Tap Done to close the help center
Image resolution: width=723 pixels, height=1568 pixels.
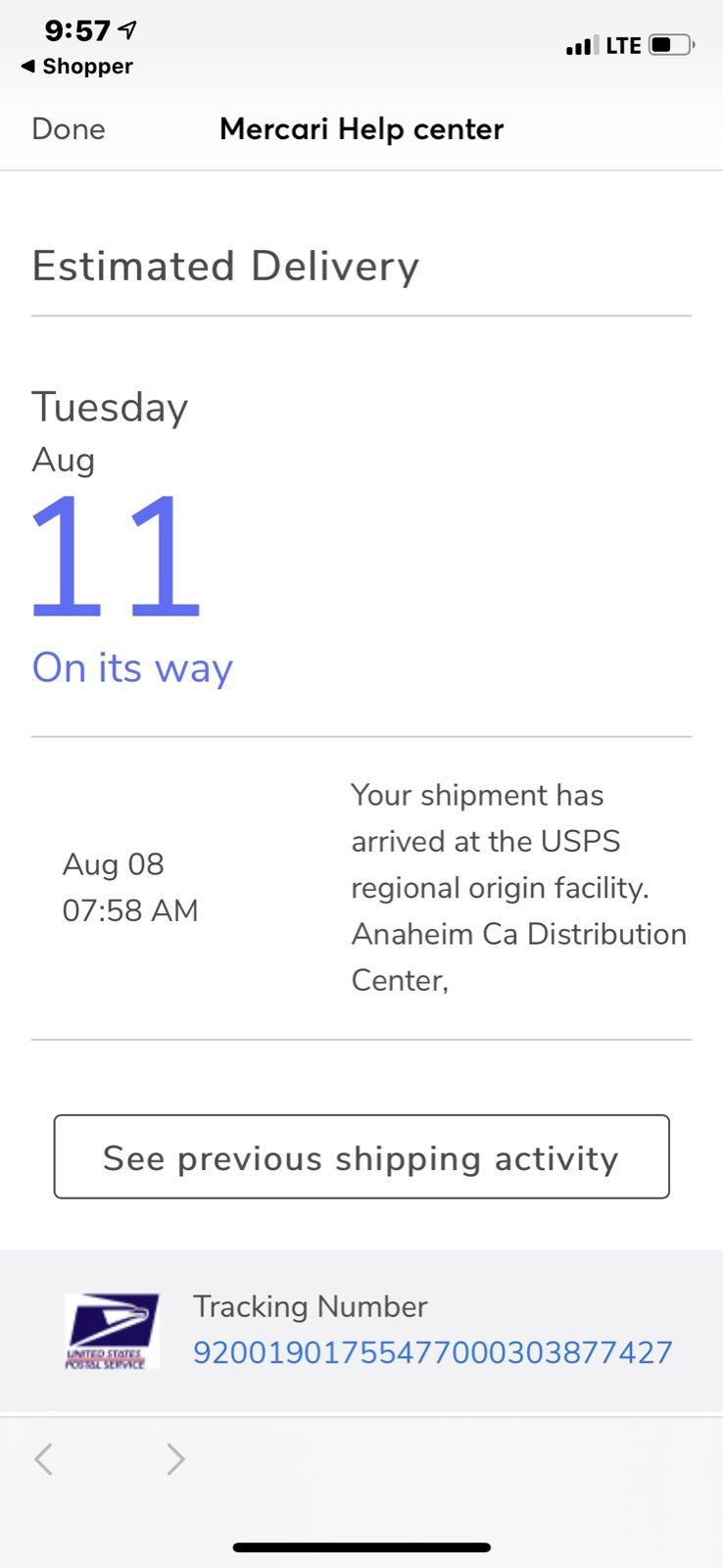(69, 129)
